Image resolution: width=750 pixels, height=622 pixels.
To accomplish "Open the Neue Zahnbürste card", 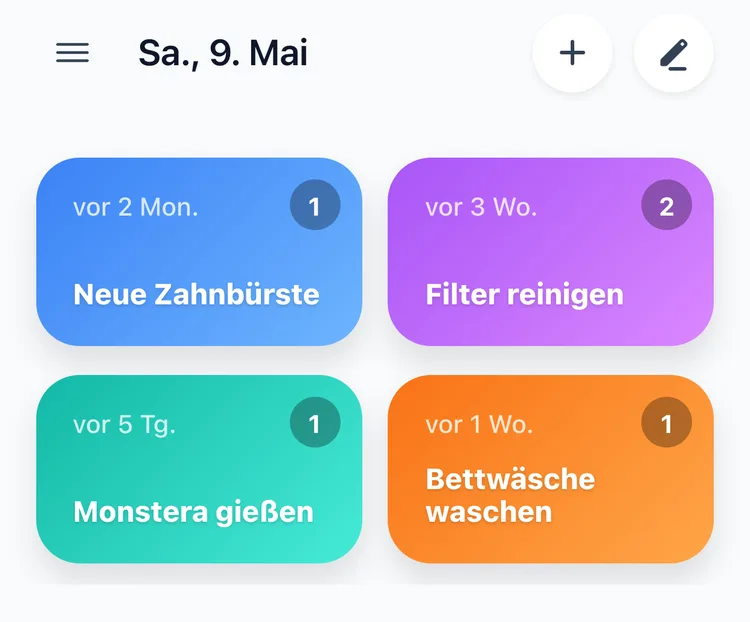I will click(199, 252).
